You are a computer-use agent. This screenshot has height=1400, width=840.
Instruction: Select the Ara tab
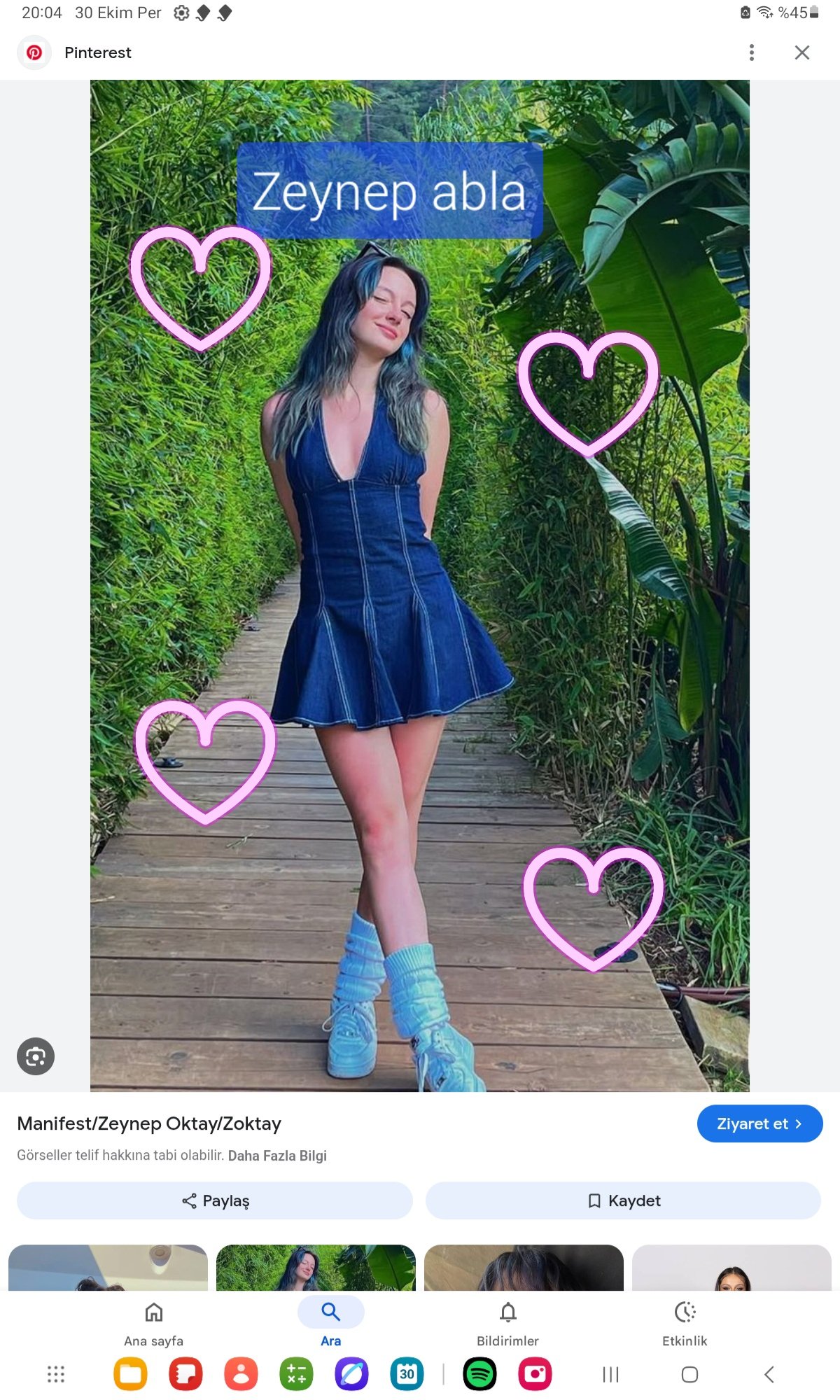[x=331, y=1322]
